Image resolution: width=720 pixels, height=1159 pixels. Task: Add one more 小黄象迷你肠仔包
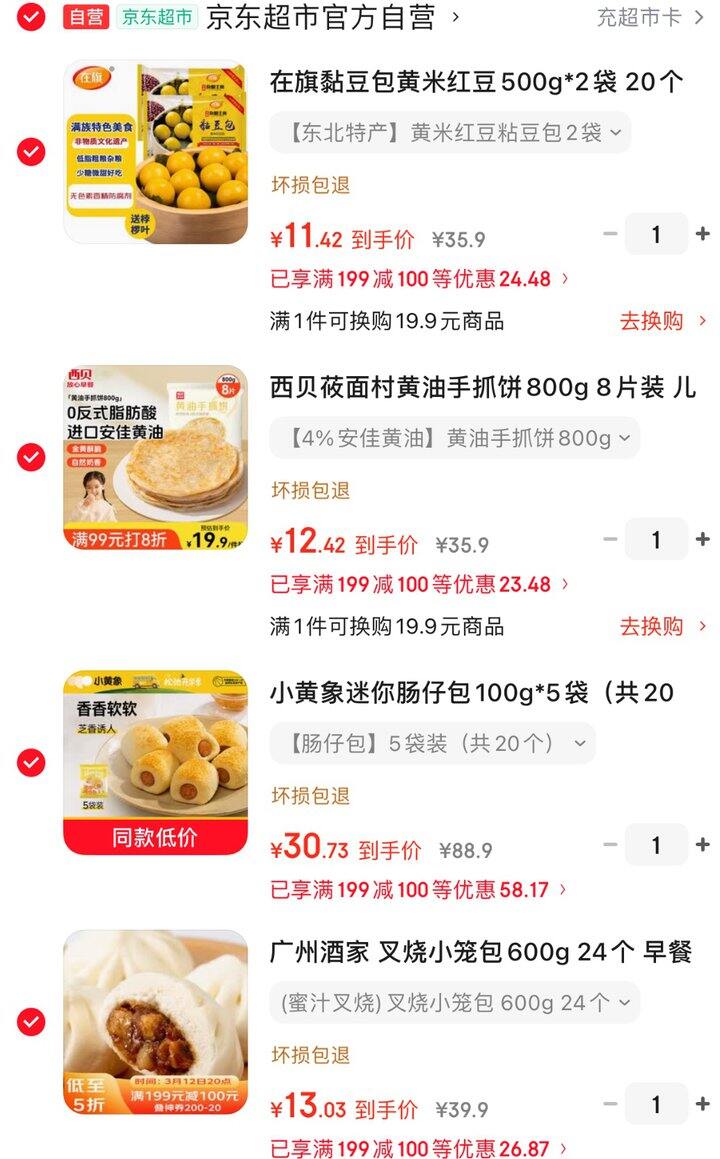[x=702, y=845]
